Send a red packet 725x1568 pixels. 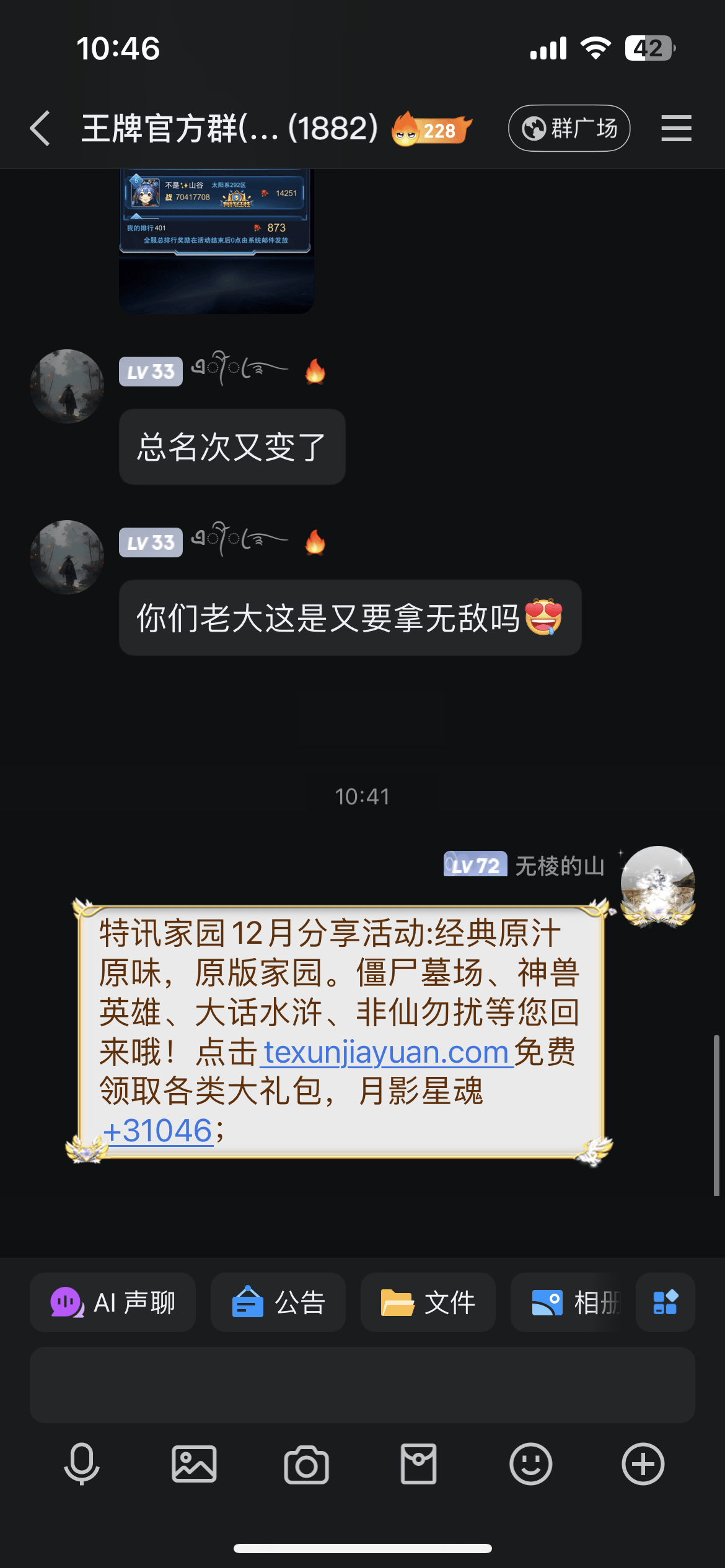pos(418,1464)
